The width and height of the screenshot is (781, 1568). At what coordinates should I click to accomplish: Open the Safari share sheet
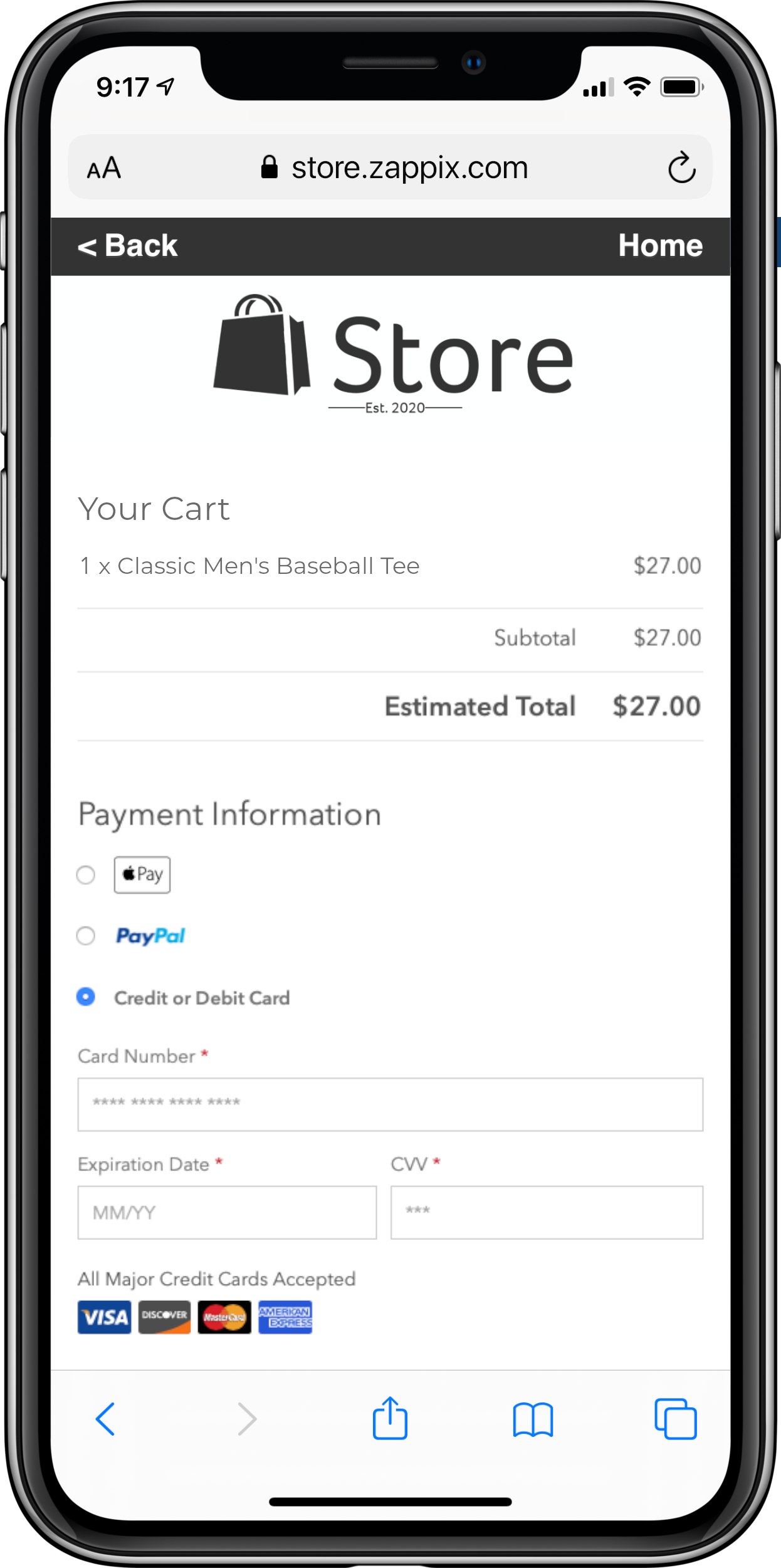390,1418
